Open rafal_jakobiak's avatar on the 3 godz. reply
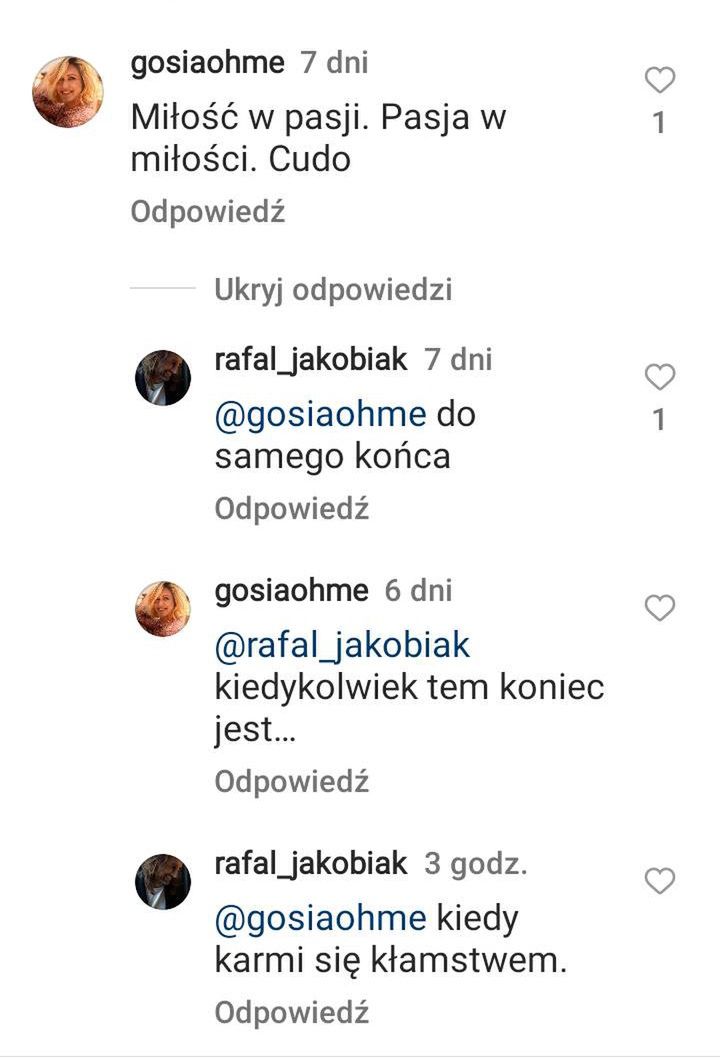Viewport: 720px width, 1060px height. coord(163,882)
